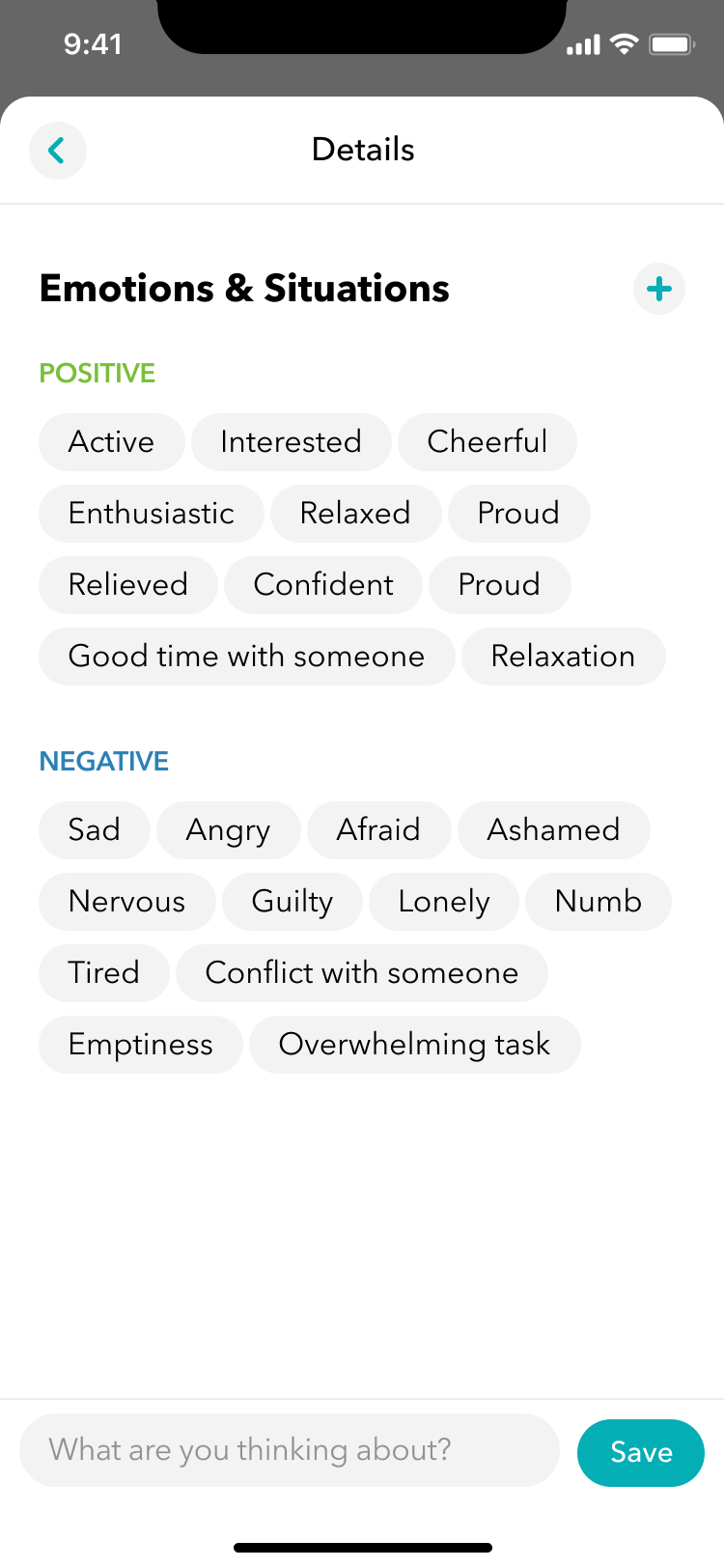The width and height of the screenshot is (724, 1568).
Task: Tap the Relaxation situation chip
Action: coord(563,657)
